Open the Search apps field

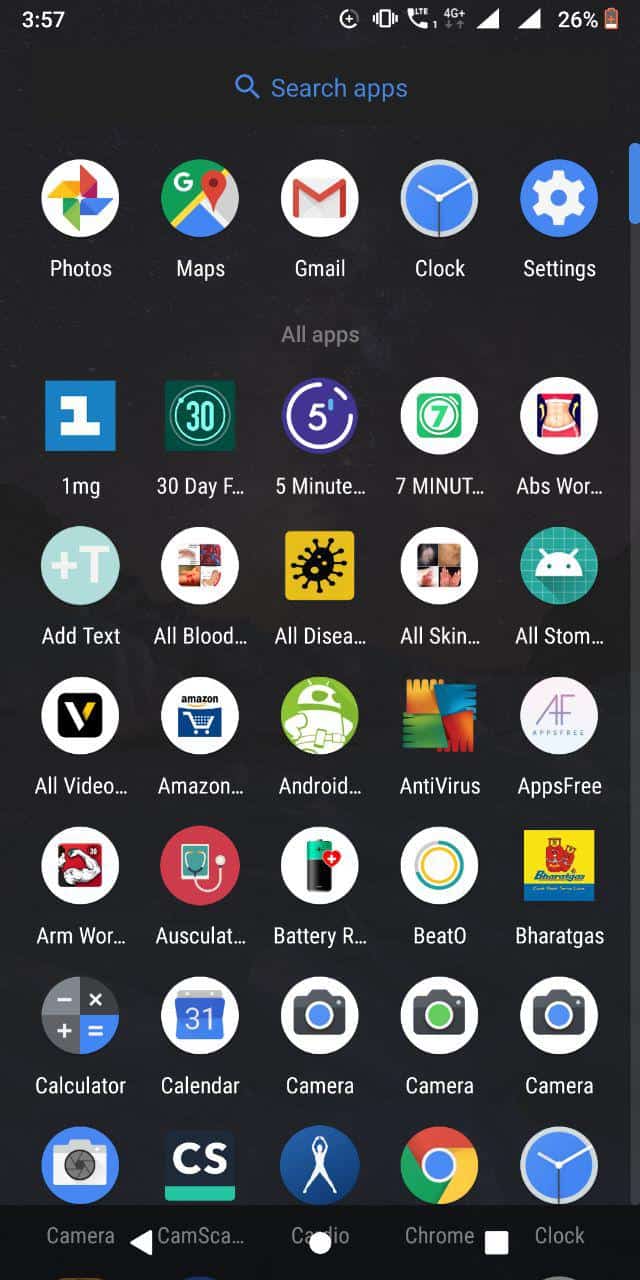(x=320, y=88)
